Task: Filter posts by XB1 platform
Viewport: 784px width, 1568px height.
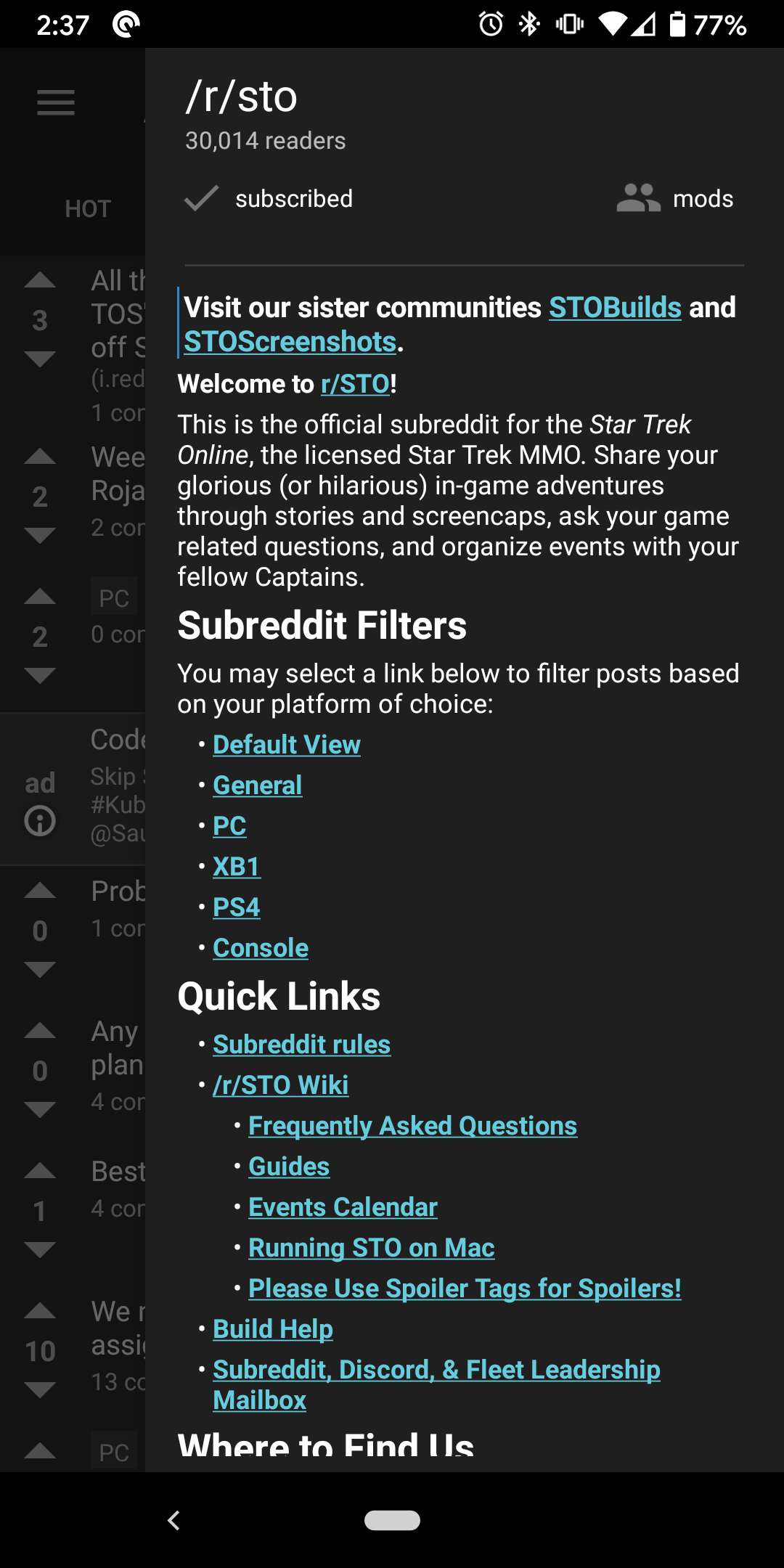Action: 236,865
